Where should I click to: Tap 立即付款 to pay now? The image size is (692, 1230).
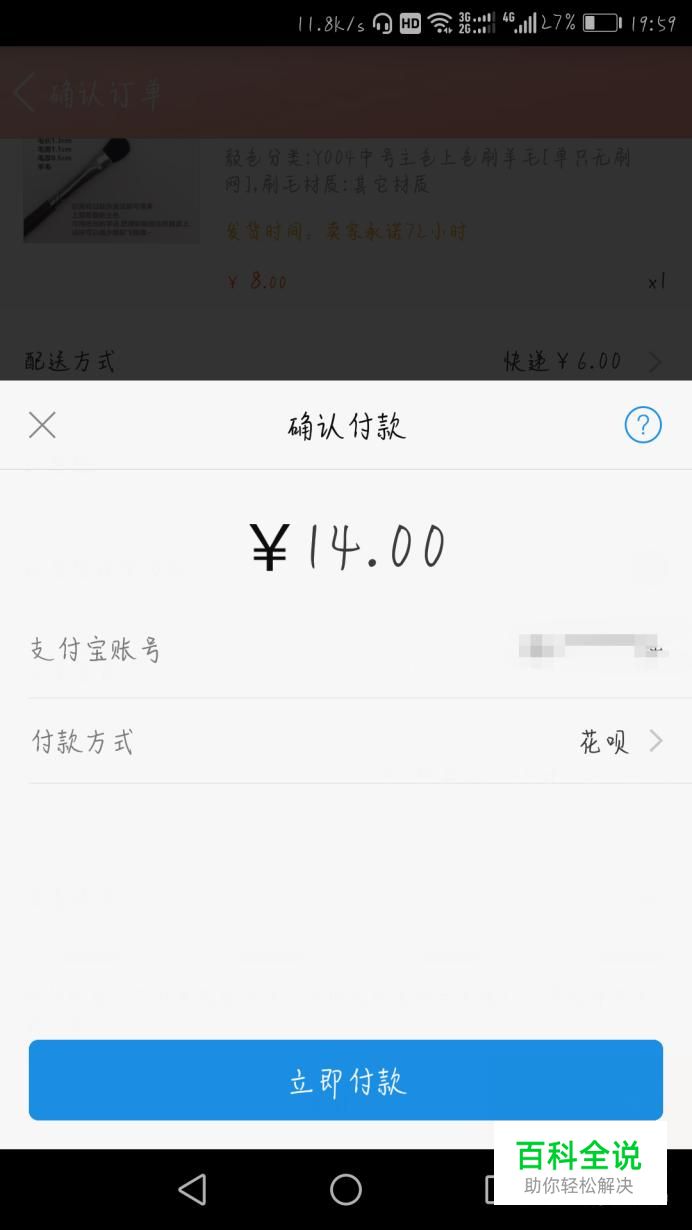click(x=345, y=1080)
